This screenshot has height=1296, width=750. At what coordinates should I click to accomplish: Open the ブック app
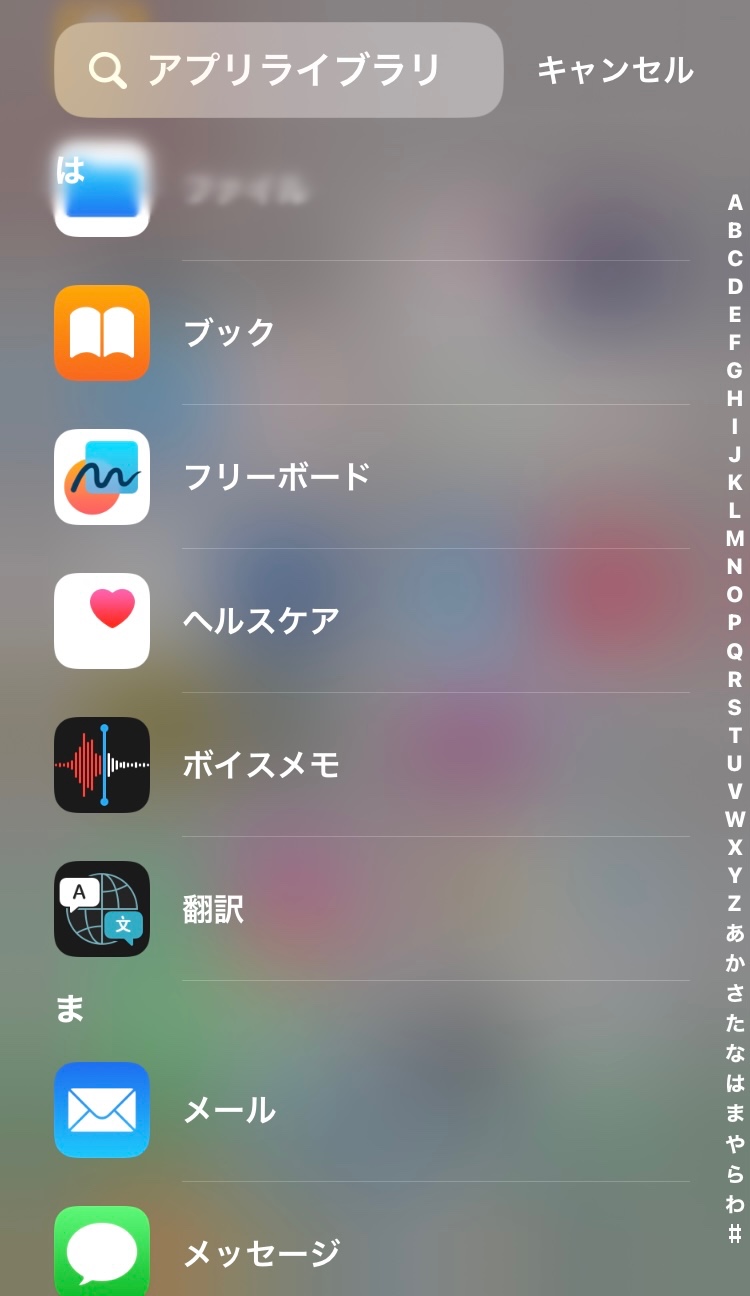tap(102, 333)
